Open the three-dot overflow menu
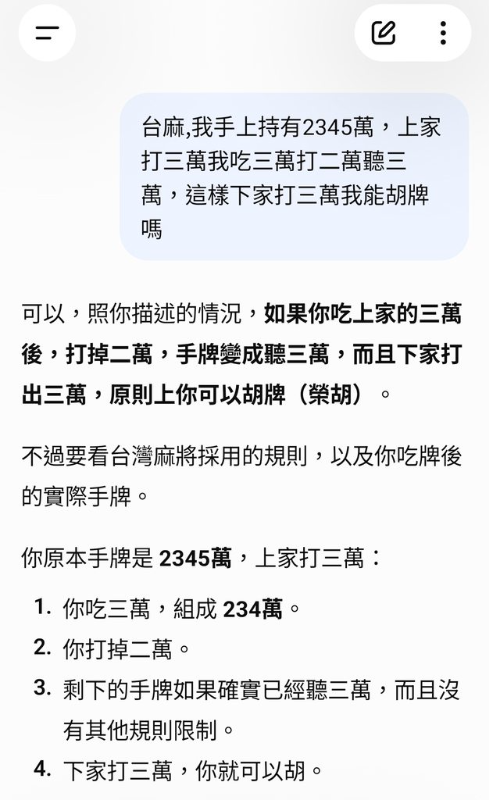This screenshot has width=489, height=800. (x=443, y=33)
